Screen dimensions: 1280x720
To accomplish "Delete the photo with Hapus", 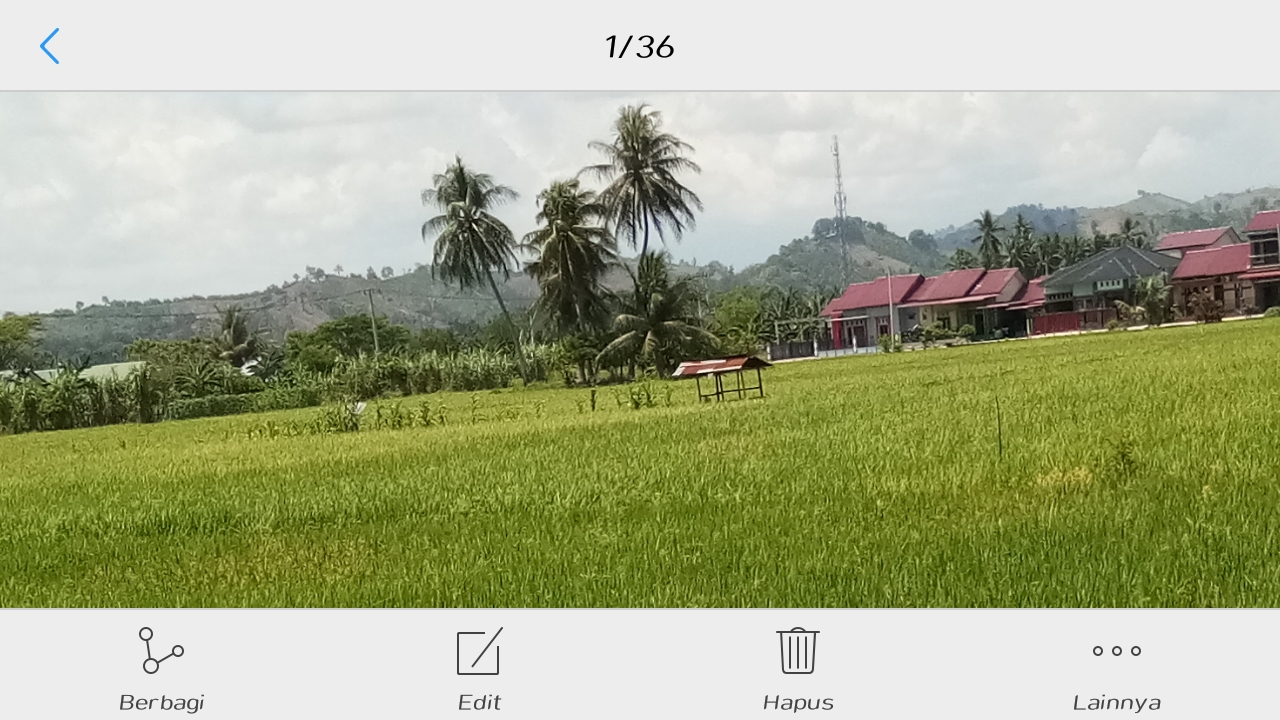I will coord(798,665).
